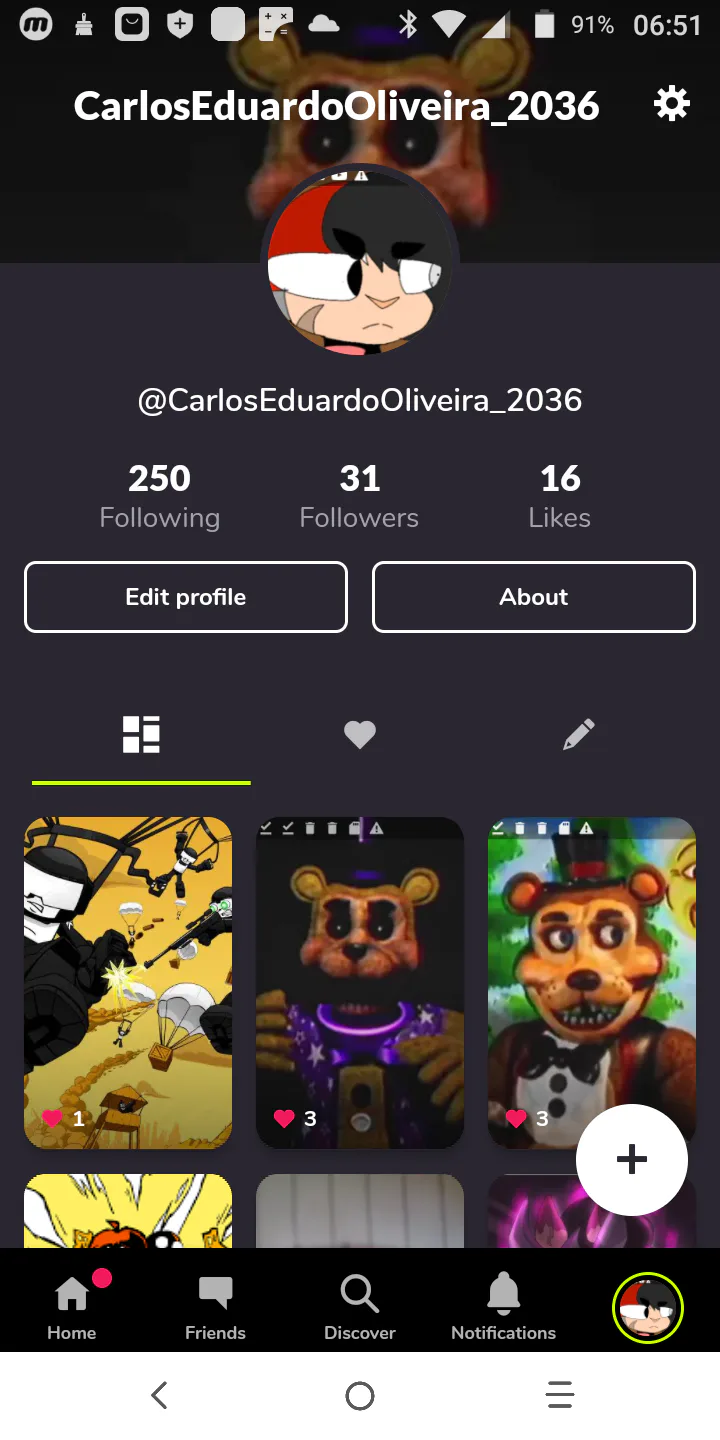The height and width of the screenshot is (1440, 720).
Task: Open the purple wizard bear post
Action: point(360,982)
